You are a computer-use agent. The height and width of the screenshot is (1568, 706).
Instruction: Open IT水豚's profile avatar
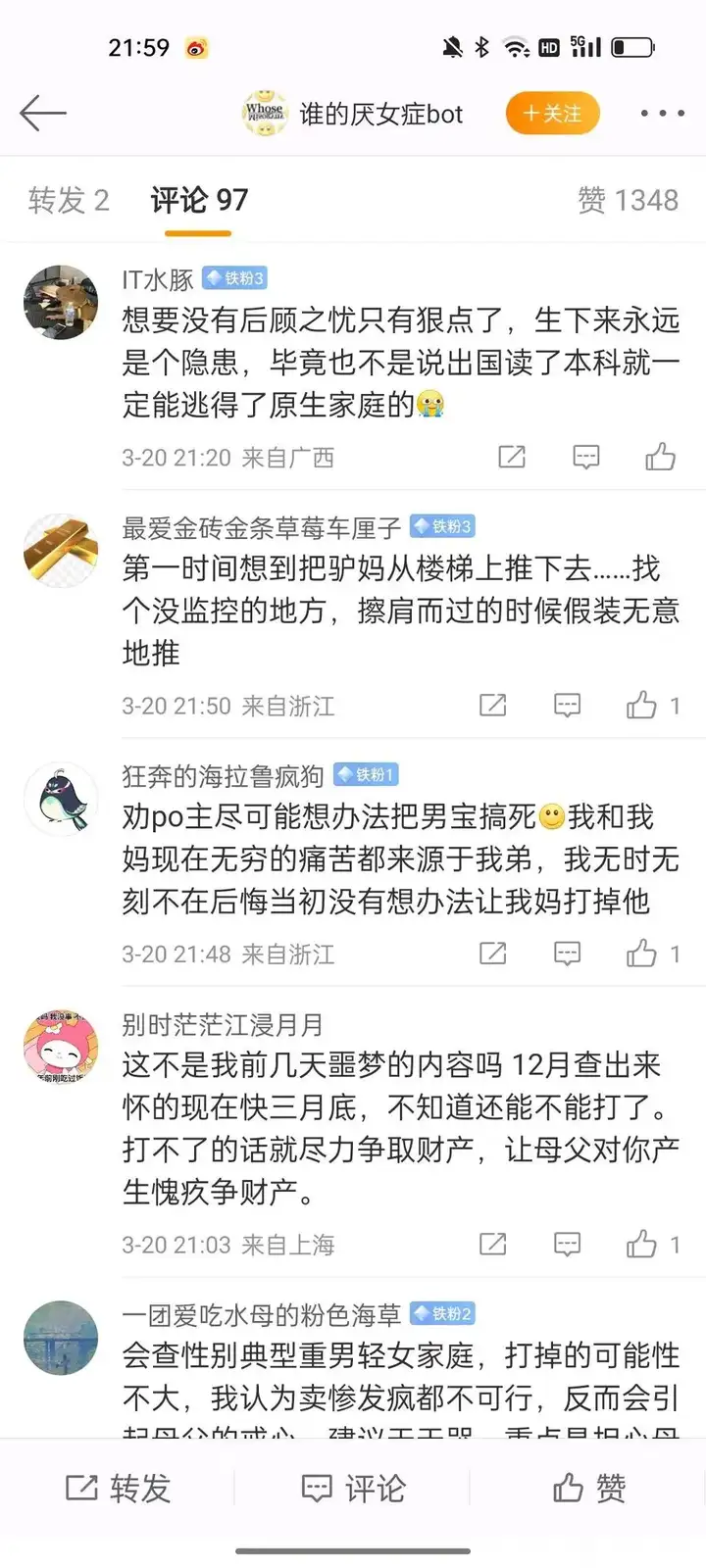61,302
